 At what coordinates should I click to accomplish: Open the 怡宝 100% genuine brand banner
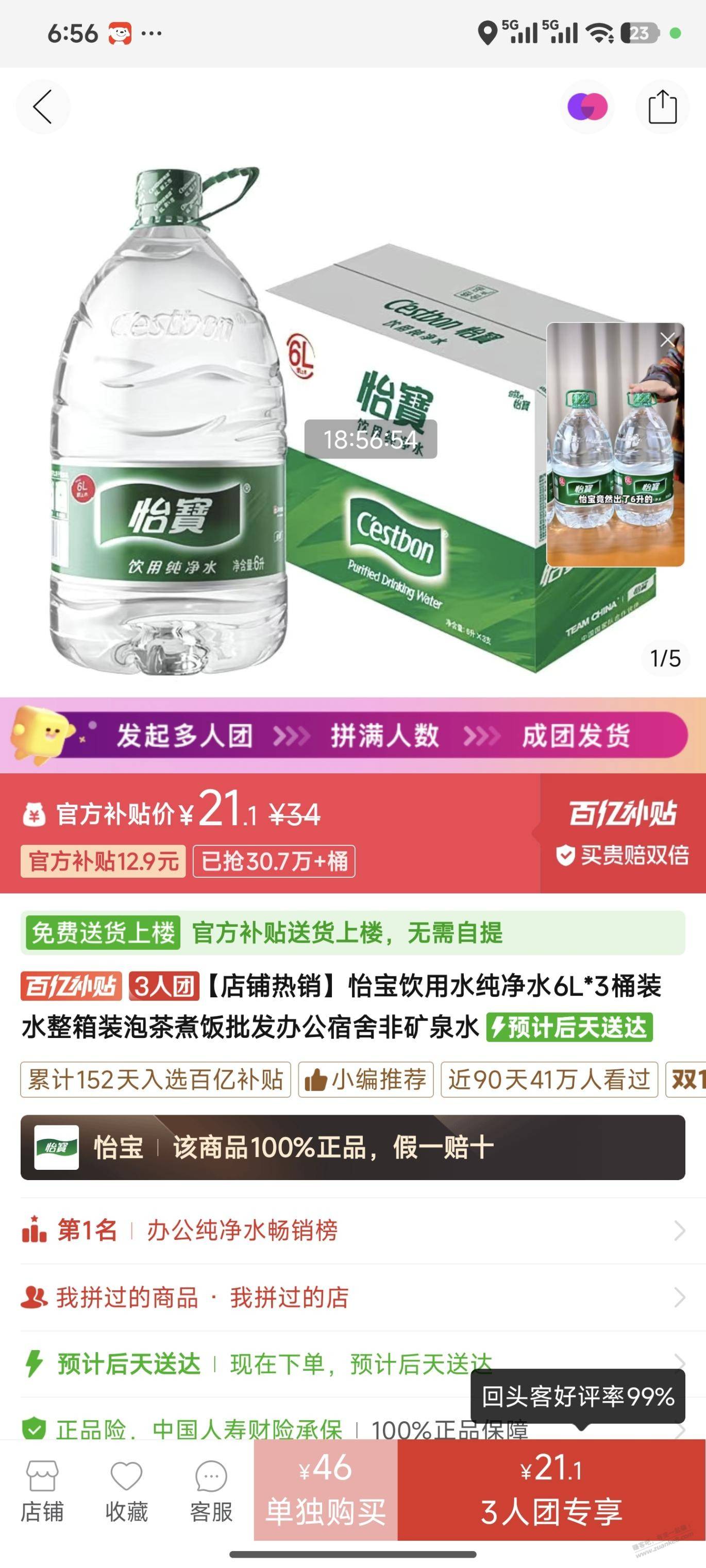352,1147
